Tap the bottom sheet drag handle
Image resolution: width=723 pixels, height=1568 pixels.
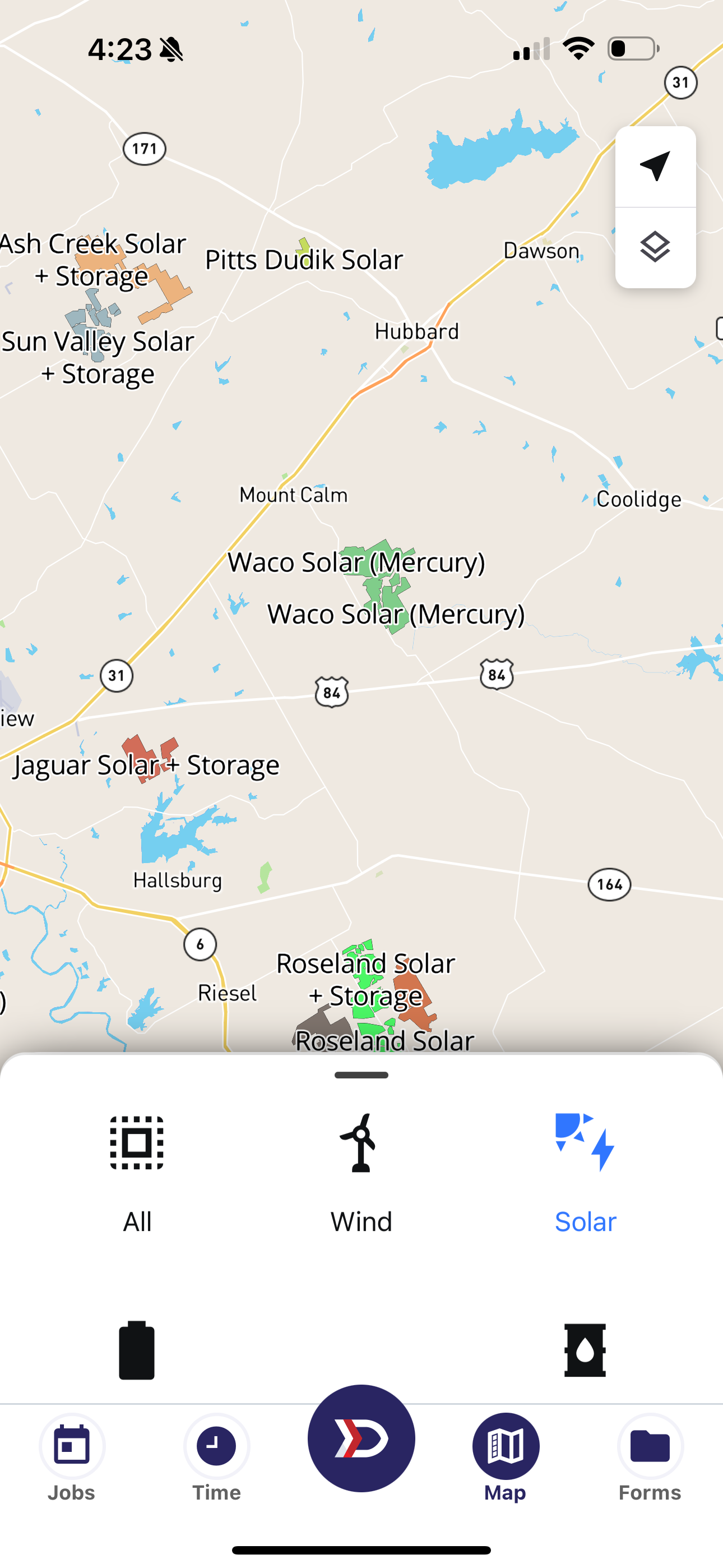point(361,1075)
